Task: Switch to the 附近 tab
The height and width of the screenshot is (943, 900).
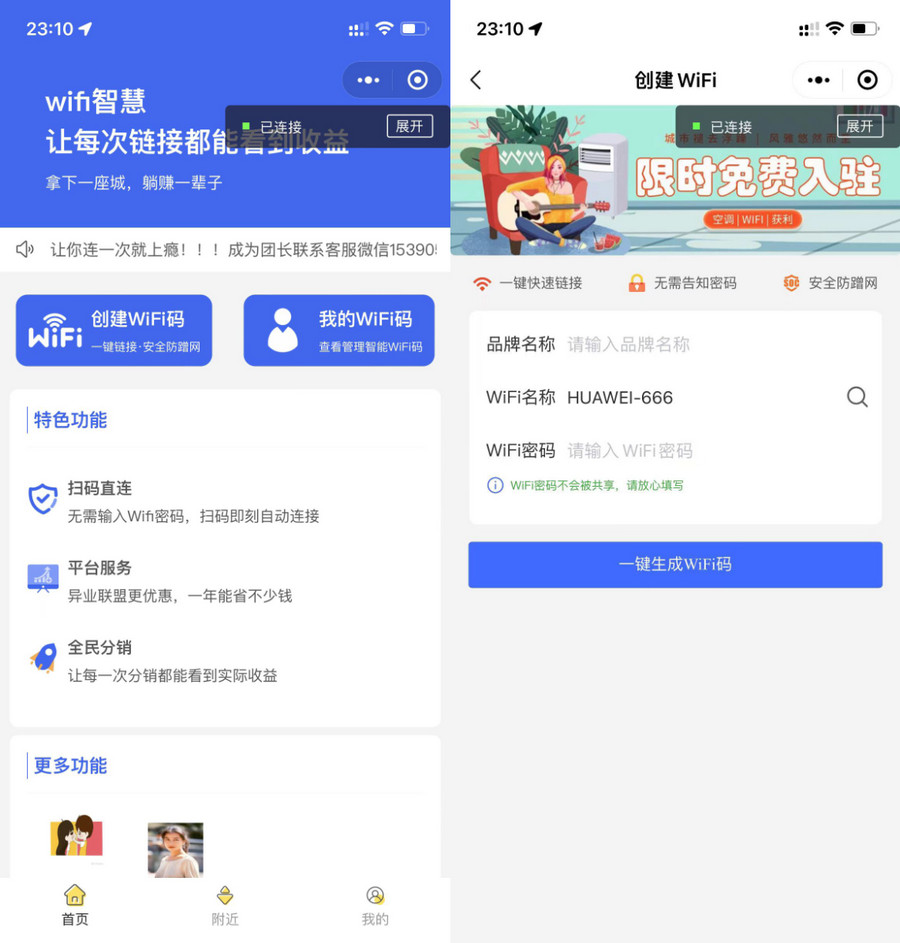Action: click(225, 906)
